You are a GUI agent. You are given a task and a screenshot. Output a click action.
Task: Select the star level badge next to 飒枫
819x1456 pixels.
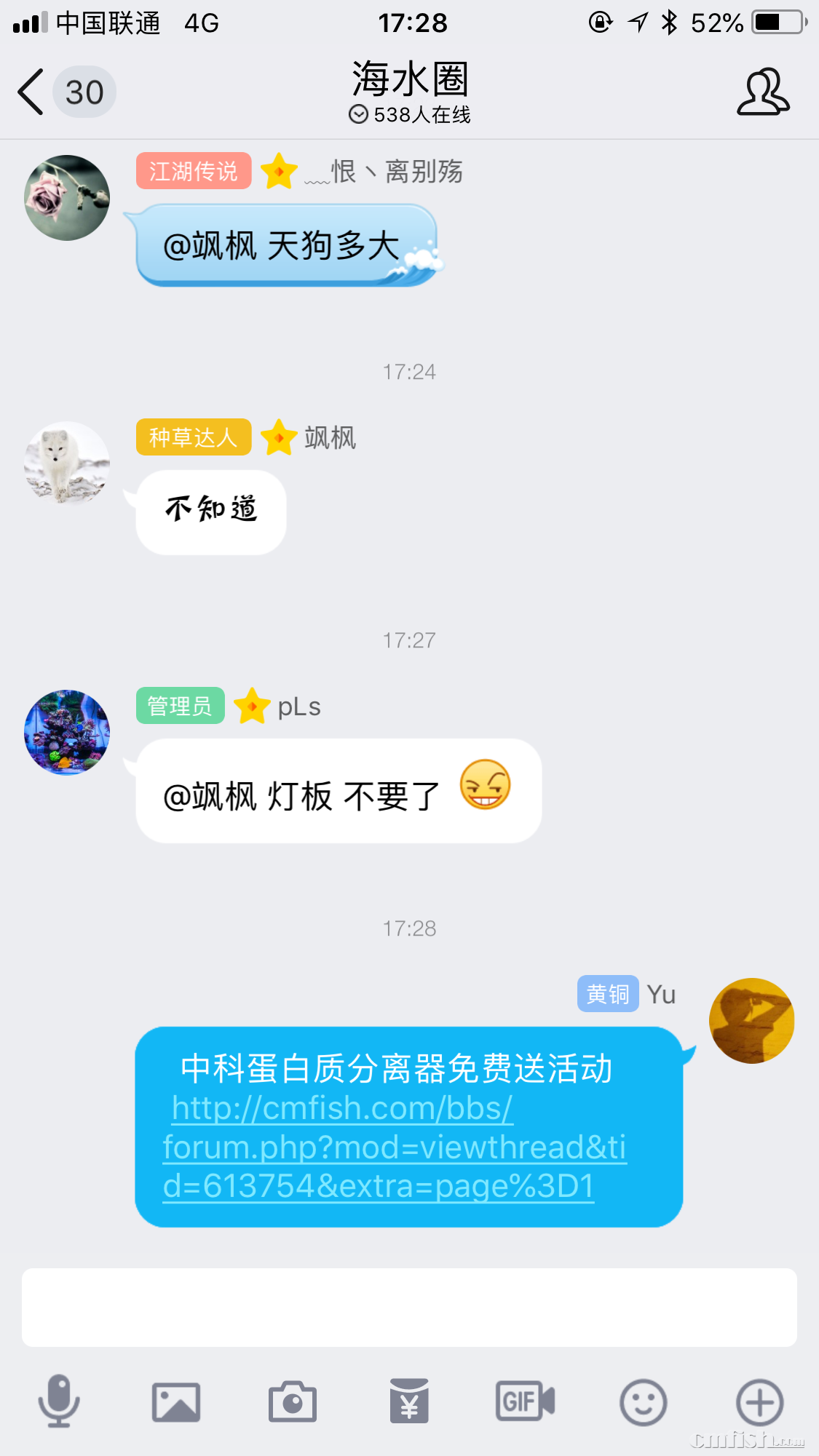(x=279, y=438)
